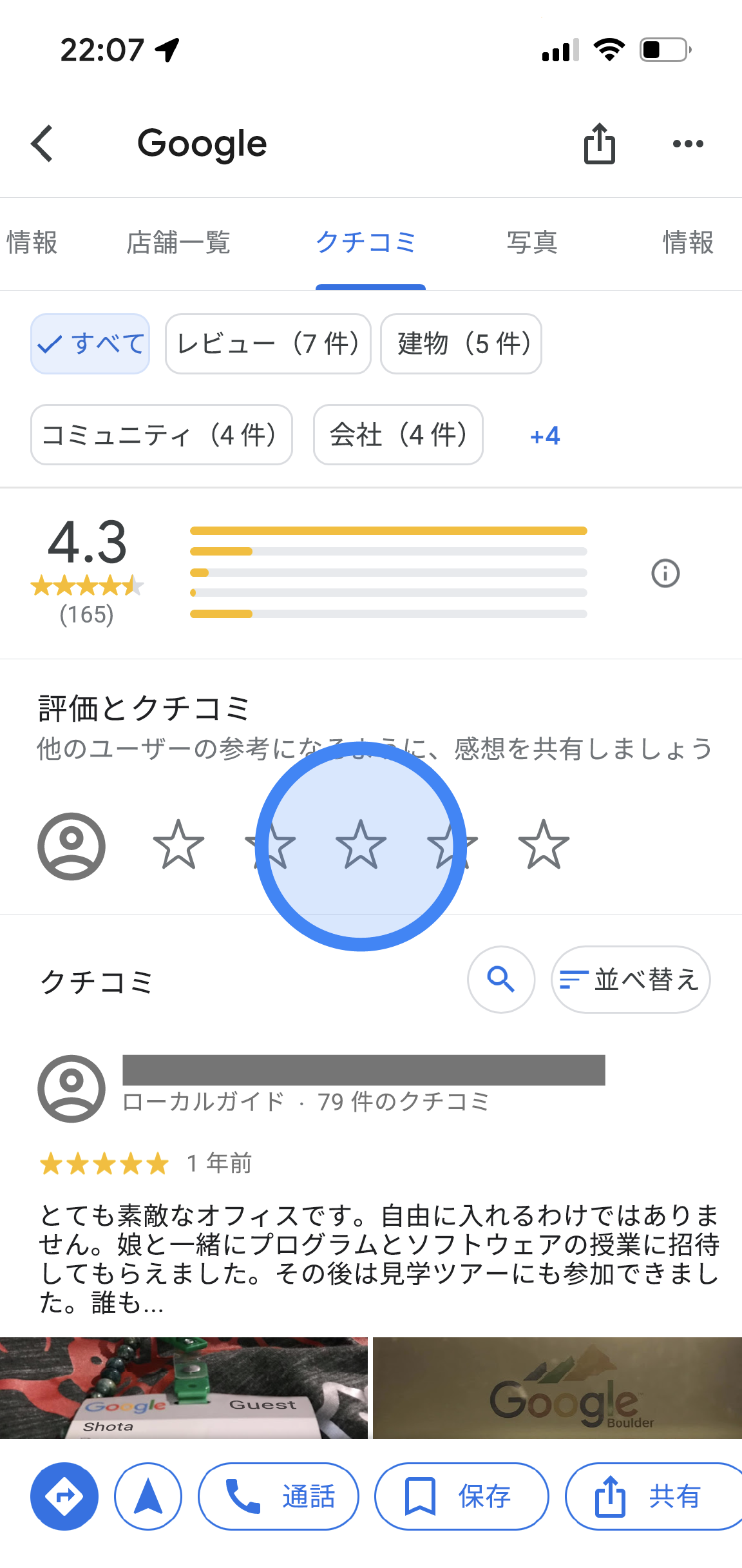This screenshot has height=1568, width=742.
Task: Open the 並べ替え sort options
Action: click(631, 980)
